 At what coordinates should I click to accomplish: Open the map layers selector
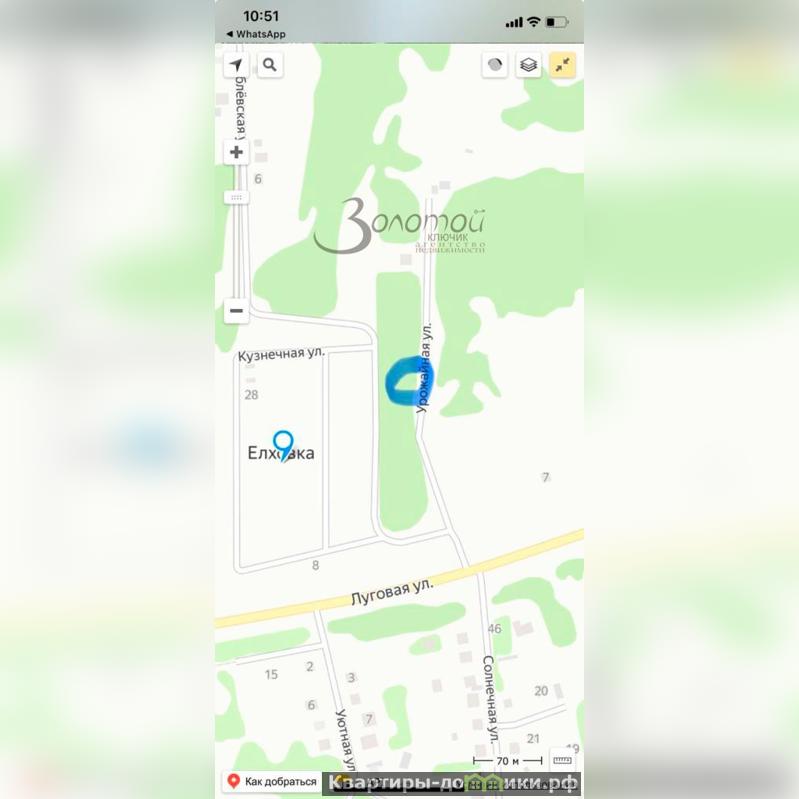[529, 65]
